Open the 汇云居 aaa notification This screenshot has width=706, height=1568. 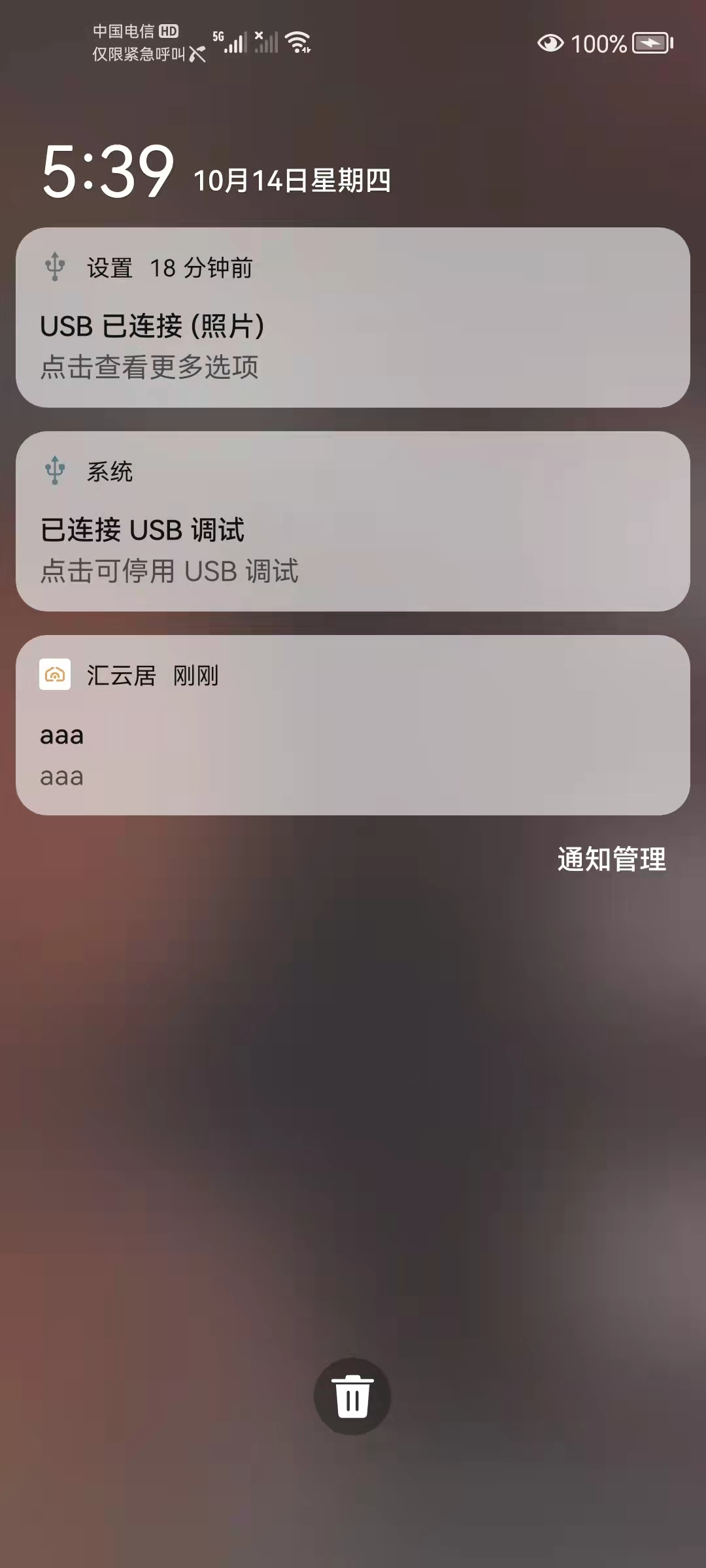(353, 725)
